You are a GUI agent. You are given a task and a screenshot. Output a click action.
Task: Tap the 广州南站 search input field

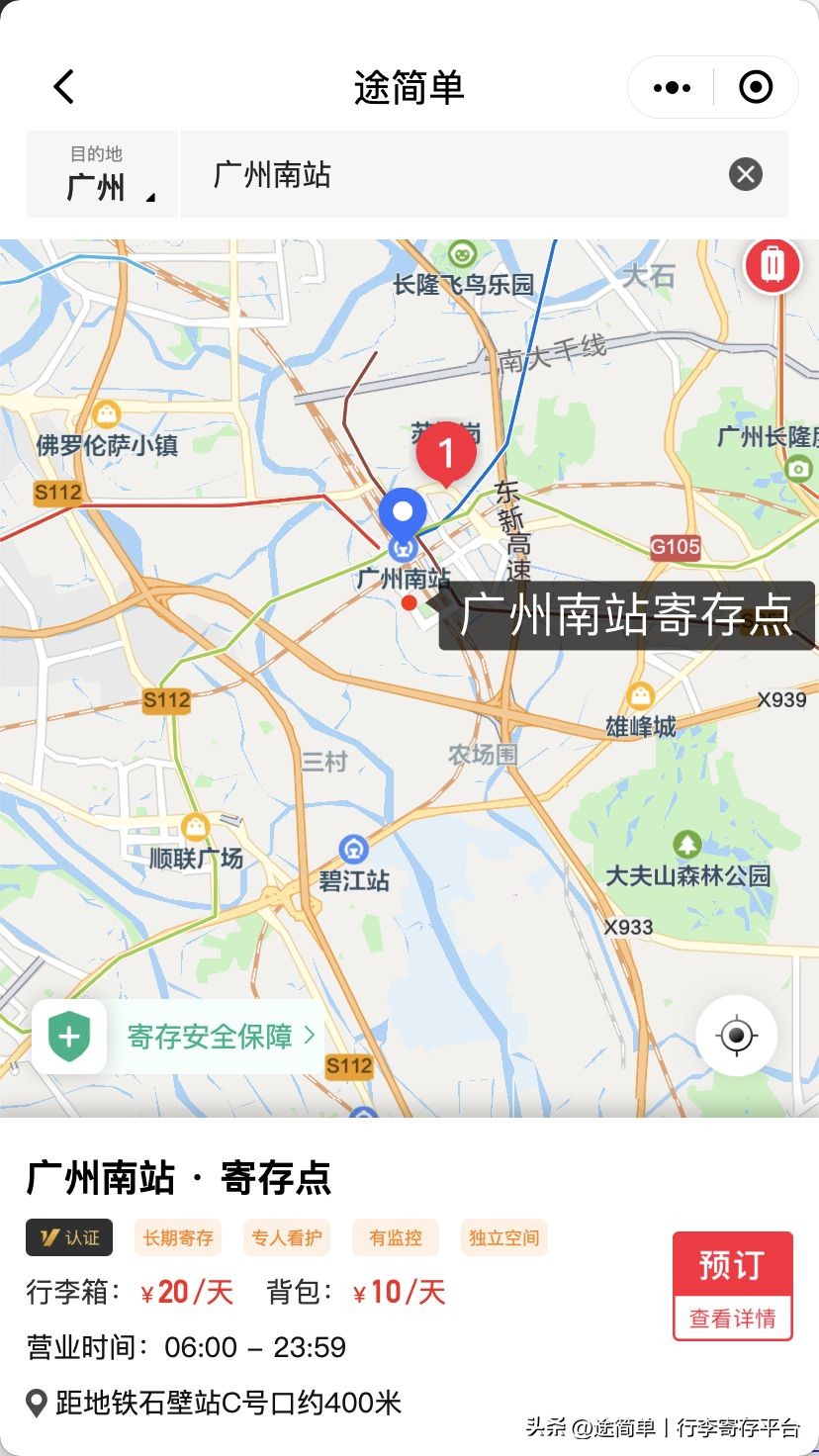tap(396, 174)
